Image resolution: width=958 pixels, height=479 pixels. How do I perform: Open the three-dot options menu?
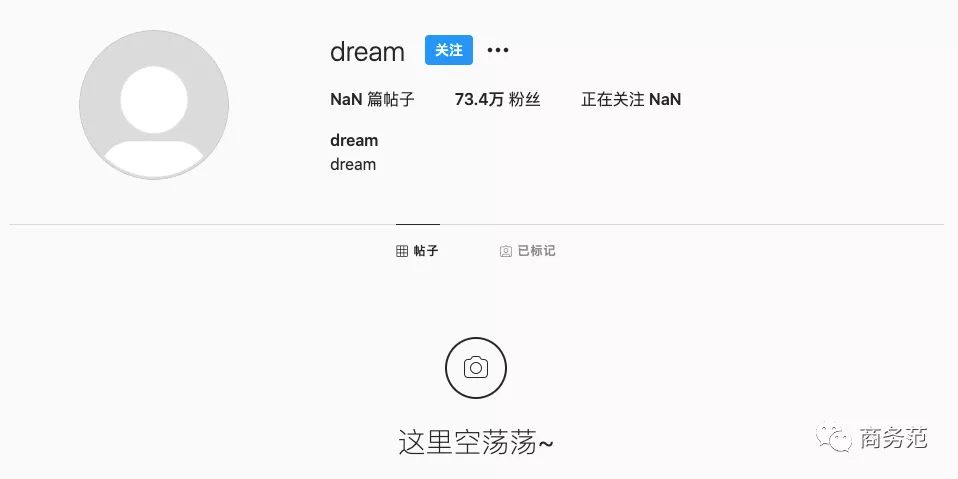coord(498,50)
